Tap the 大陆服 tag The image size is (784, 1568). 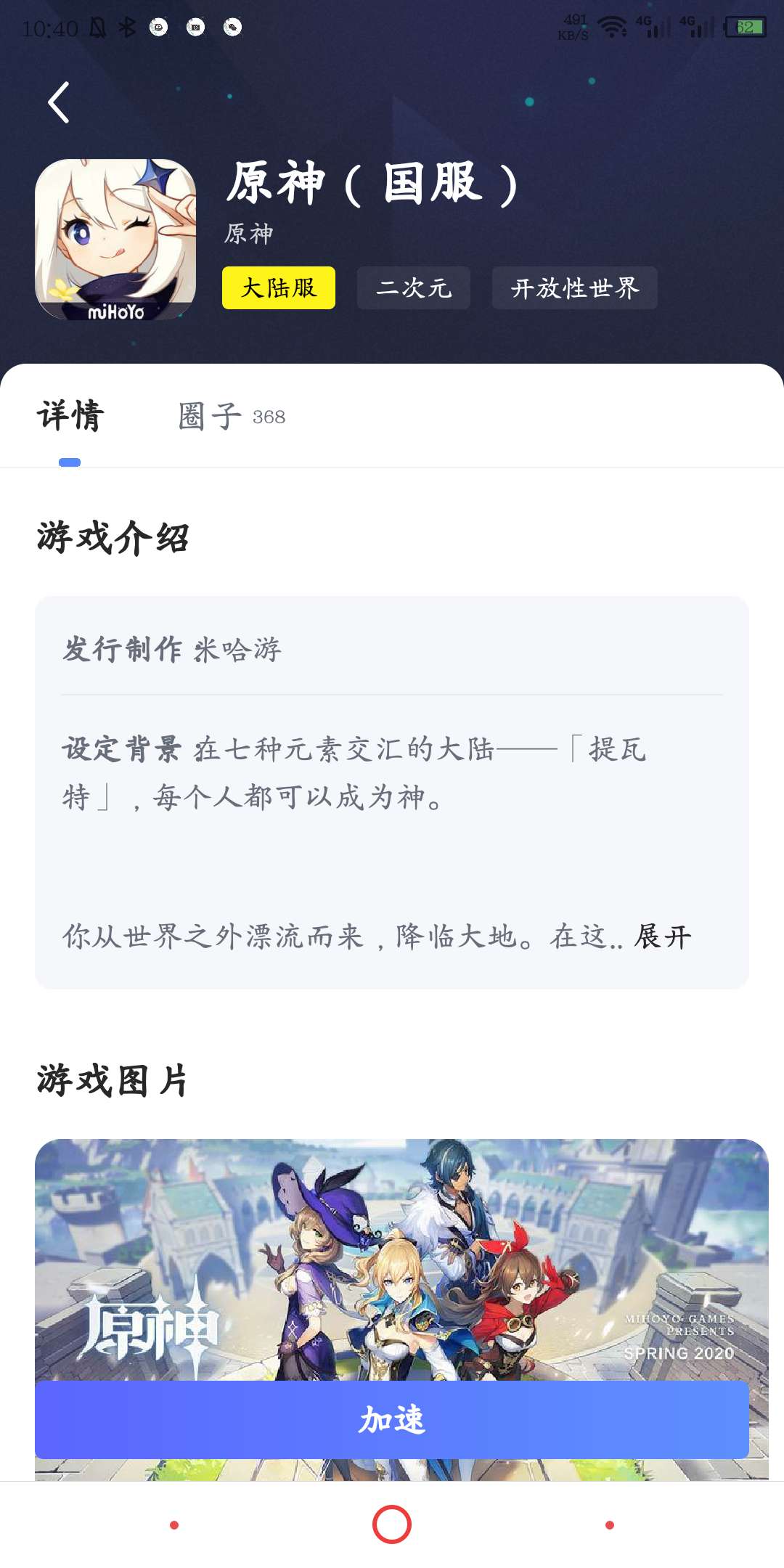[x=279, y=288]
